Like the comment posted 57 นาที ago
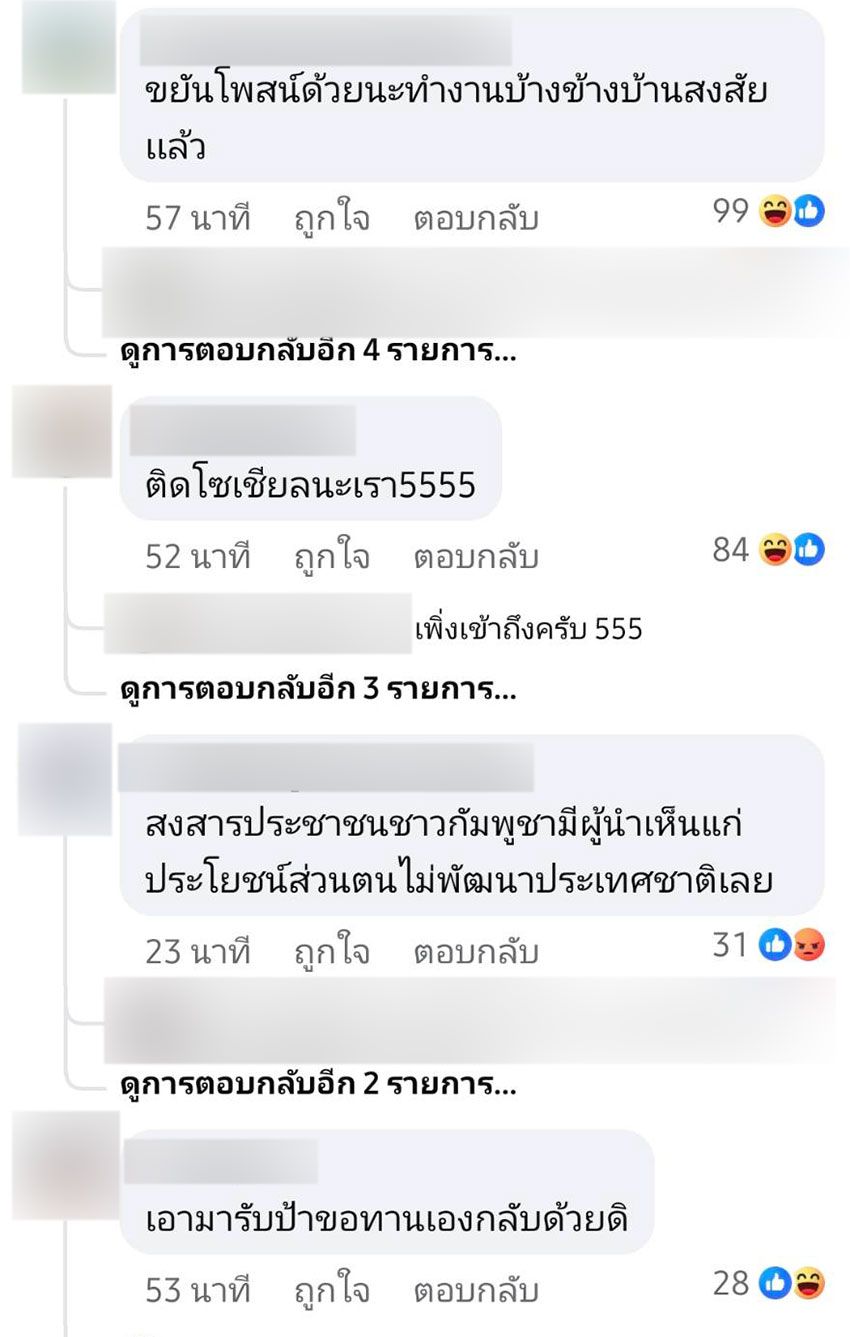Viewport: 850px width, 1337px height. coord(331,219)
